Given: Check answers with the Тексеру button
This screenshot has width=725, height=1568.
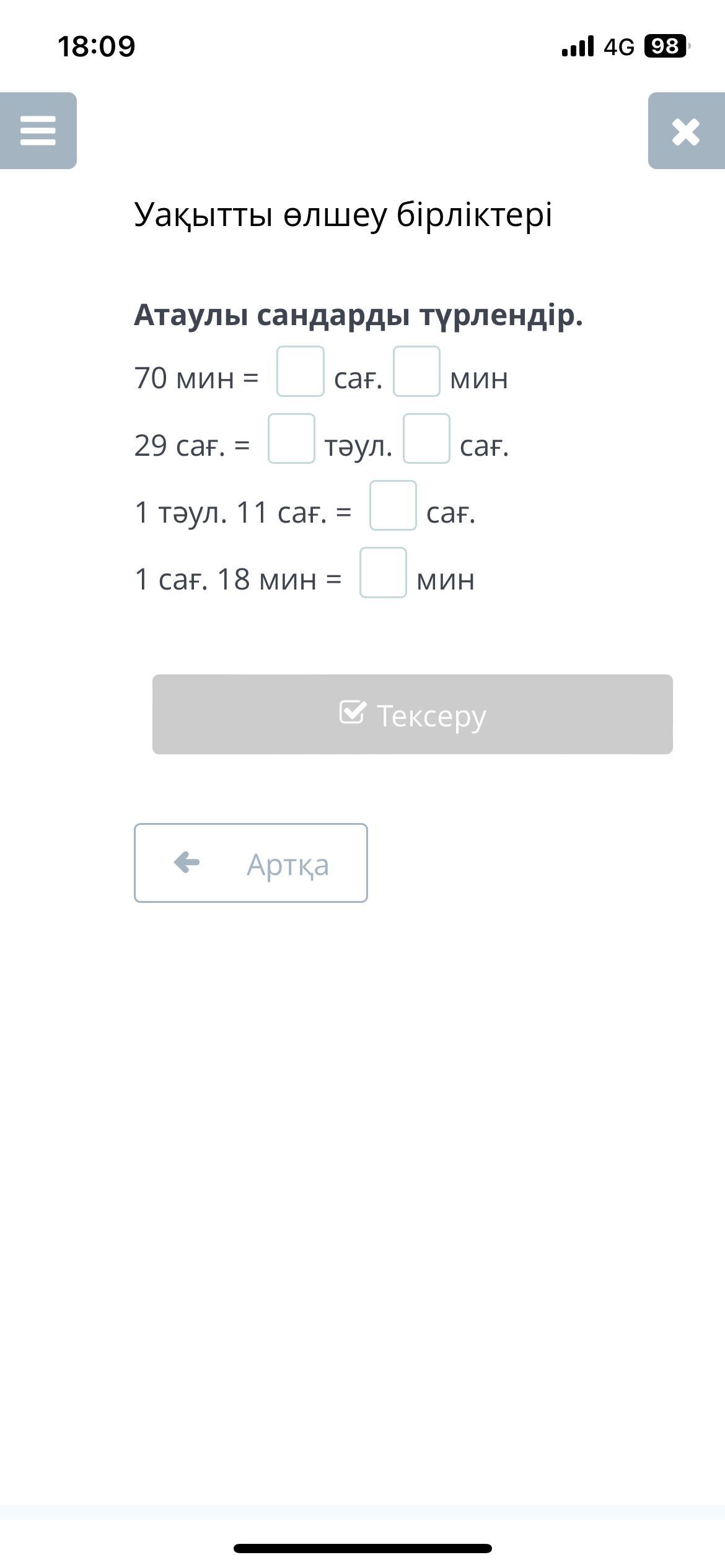Looking at the screenshot, I should point(413,714).
